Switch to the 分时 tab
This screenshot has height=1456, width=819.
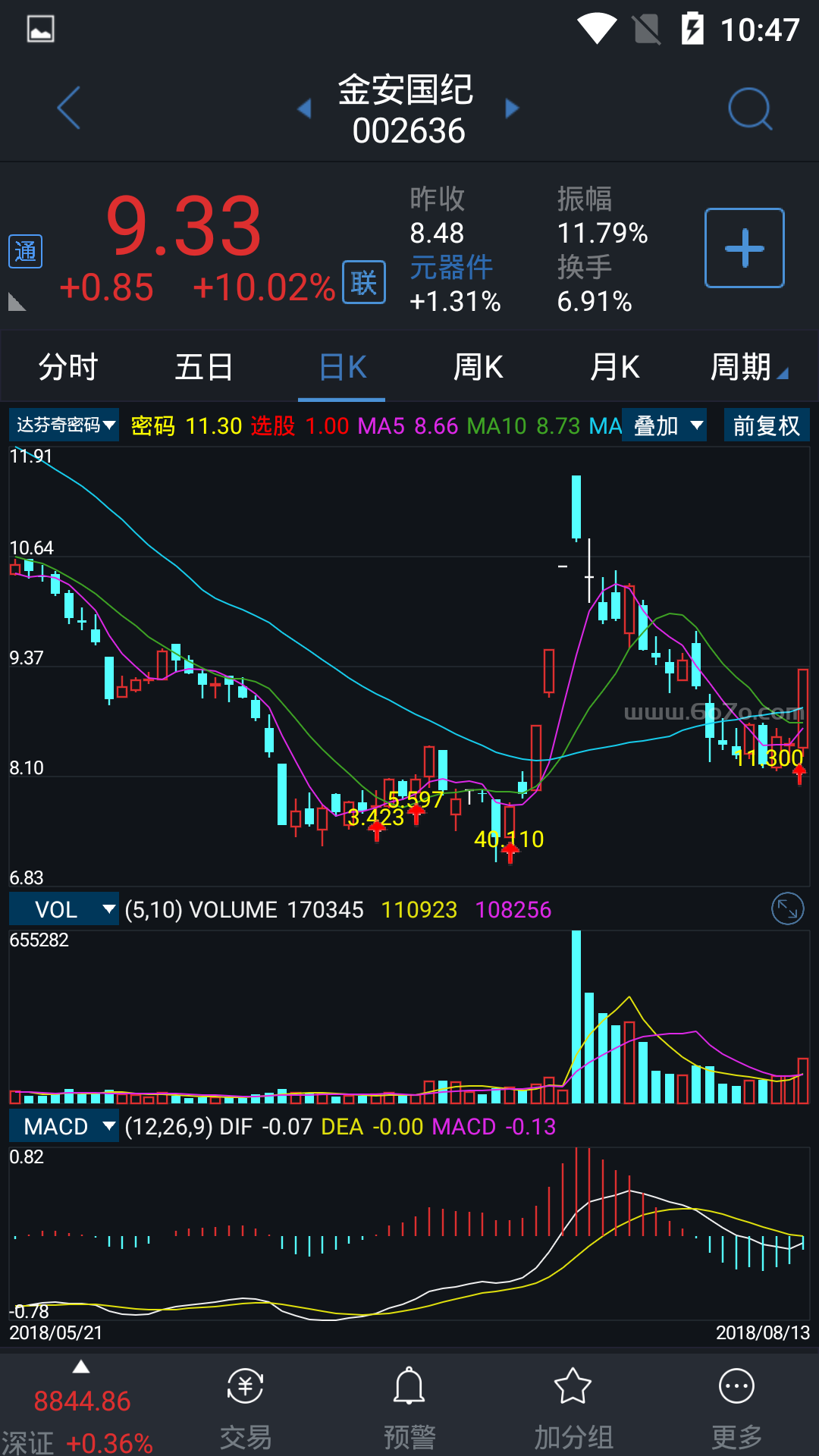click(68, 367)
